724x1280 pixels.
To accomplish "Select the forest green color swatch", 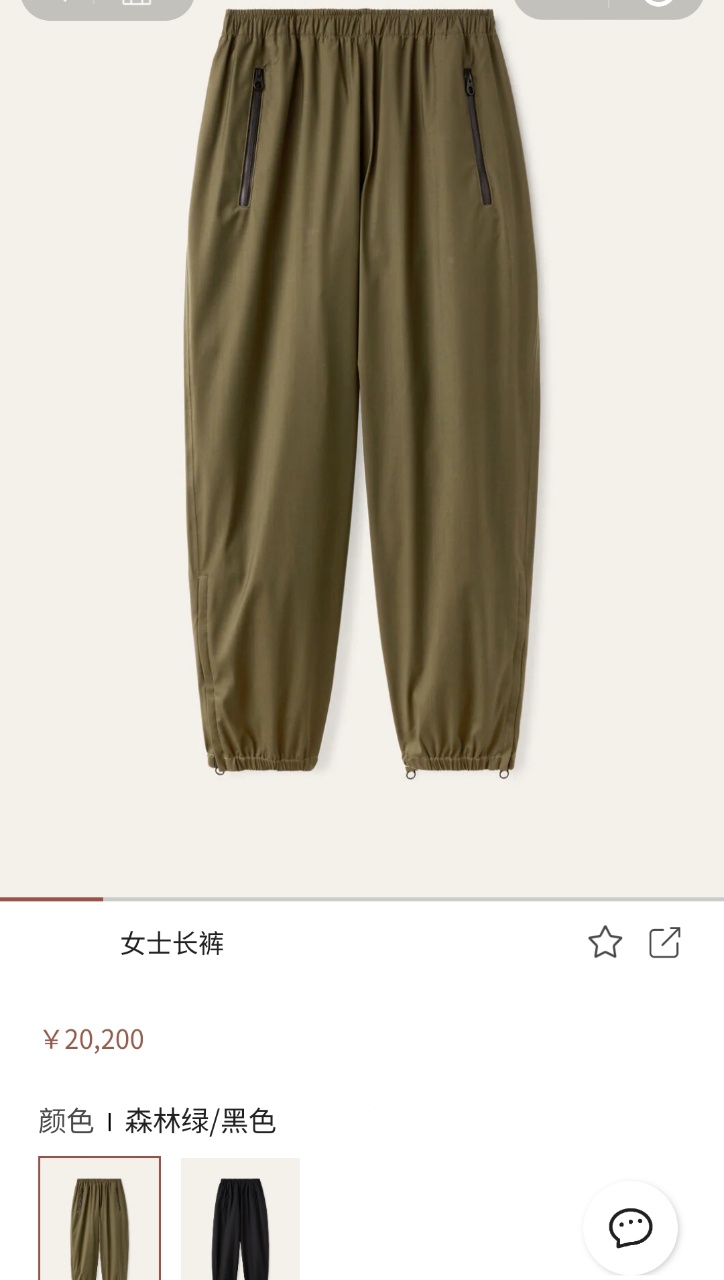I will point(99,1220).
